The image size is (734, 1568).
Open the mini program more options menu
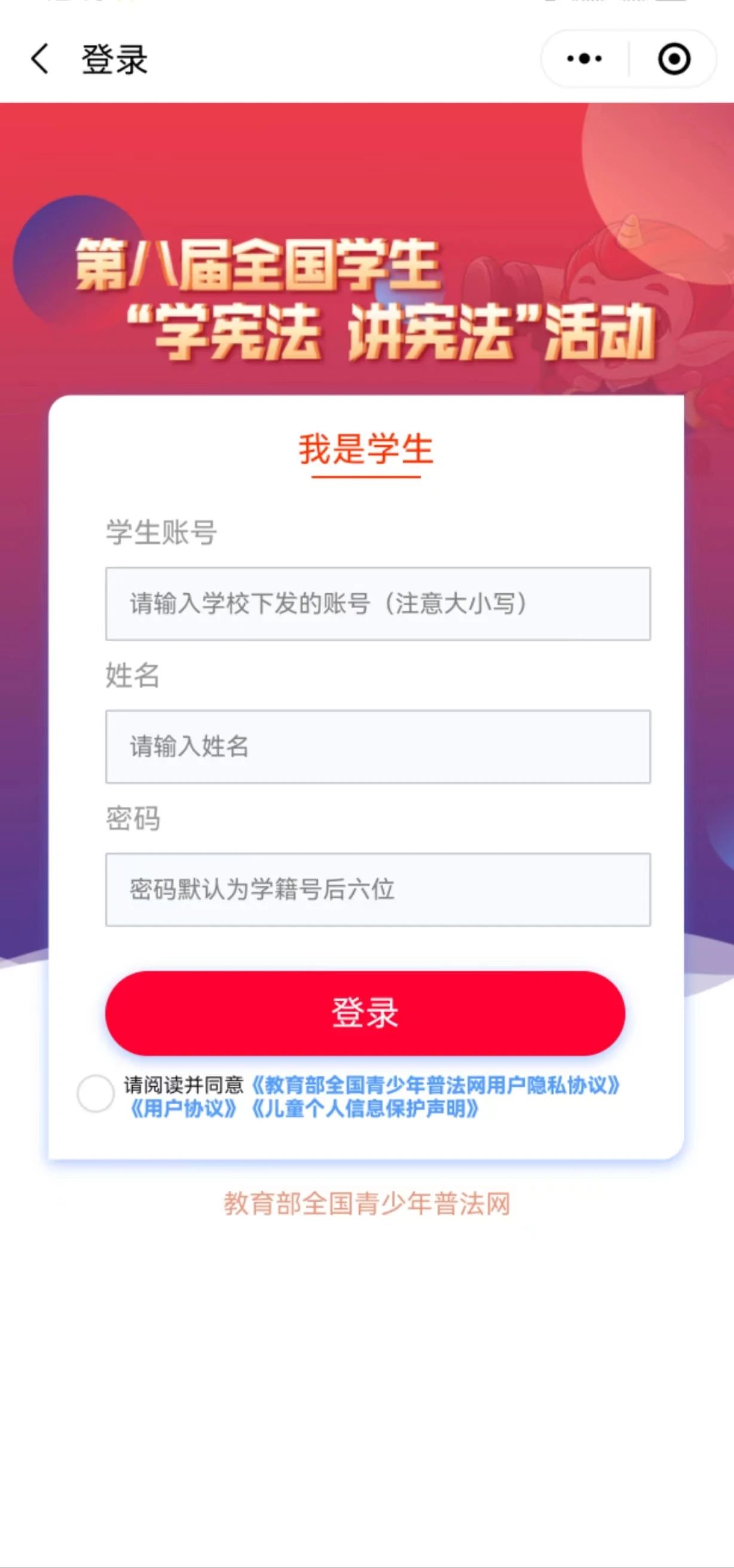point(585,59)
